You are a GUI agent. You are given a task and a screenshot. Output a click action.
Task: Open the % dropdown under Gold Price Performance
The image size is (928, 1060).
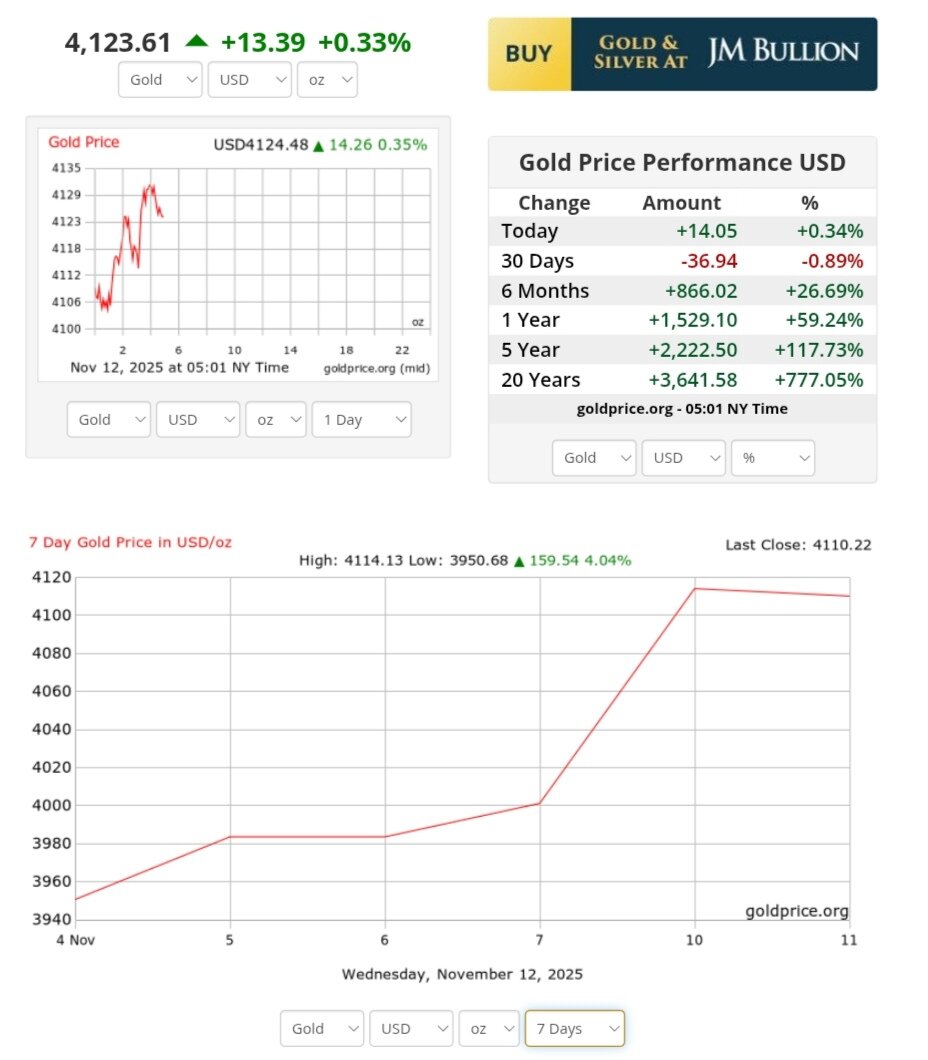point(773,458)
